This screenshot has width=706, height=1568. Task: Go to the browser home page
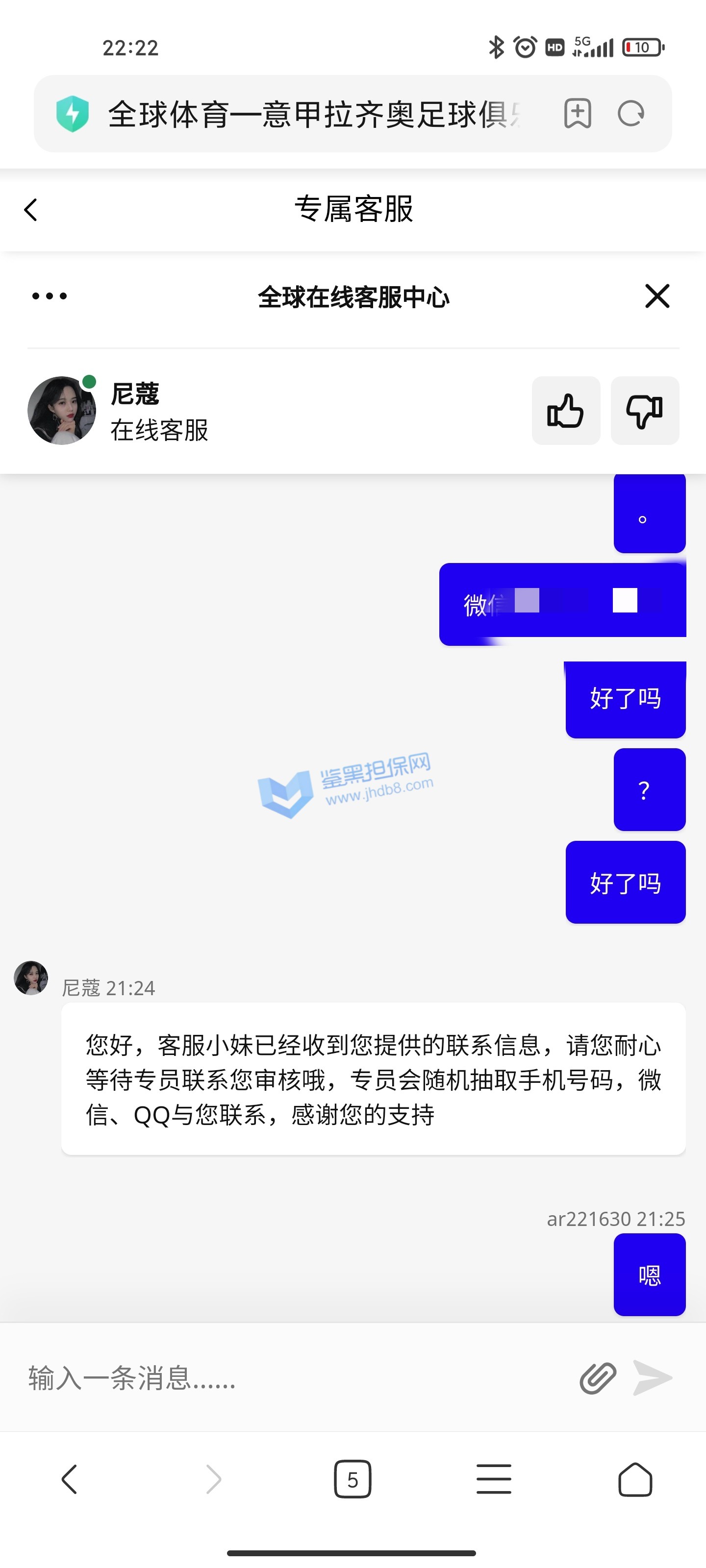point(635,1479)
